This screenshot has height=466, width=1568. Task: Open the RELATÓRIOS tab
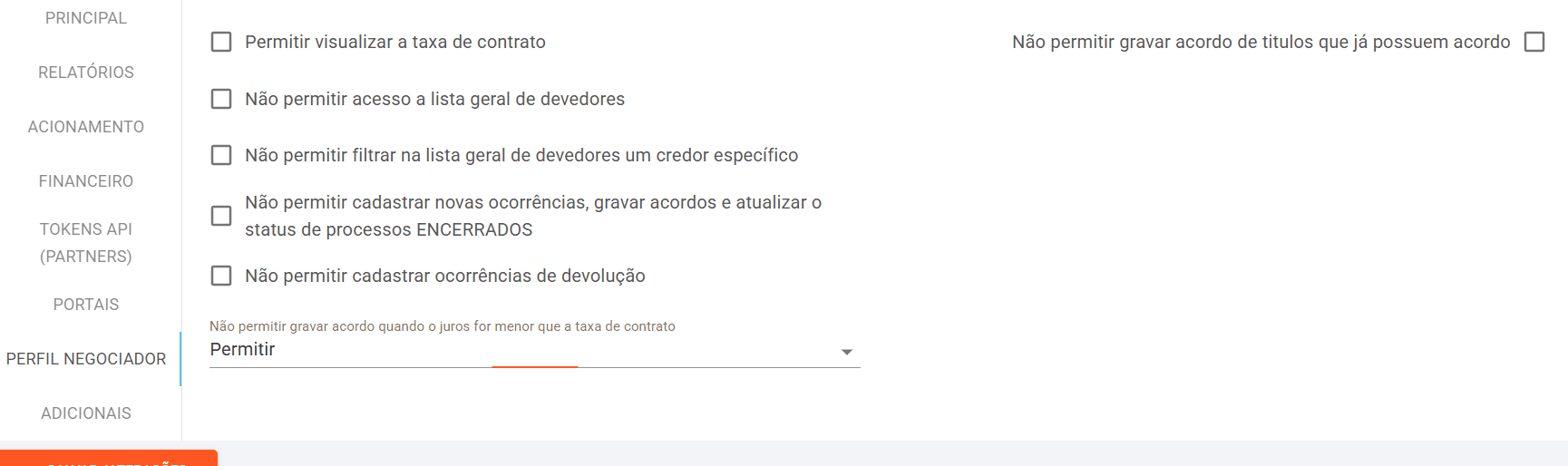pos(86,73)
